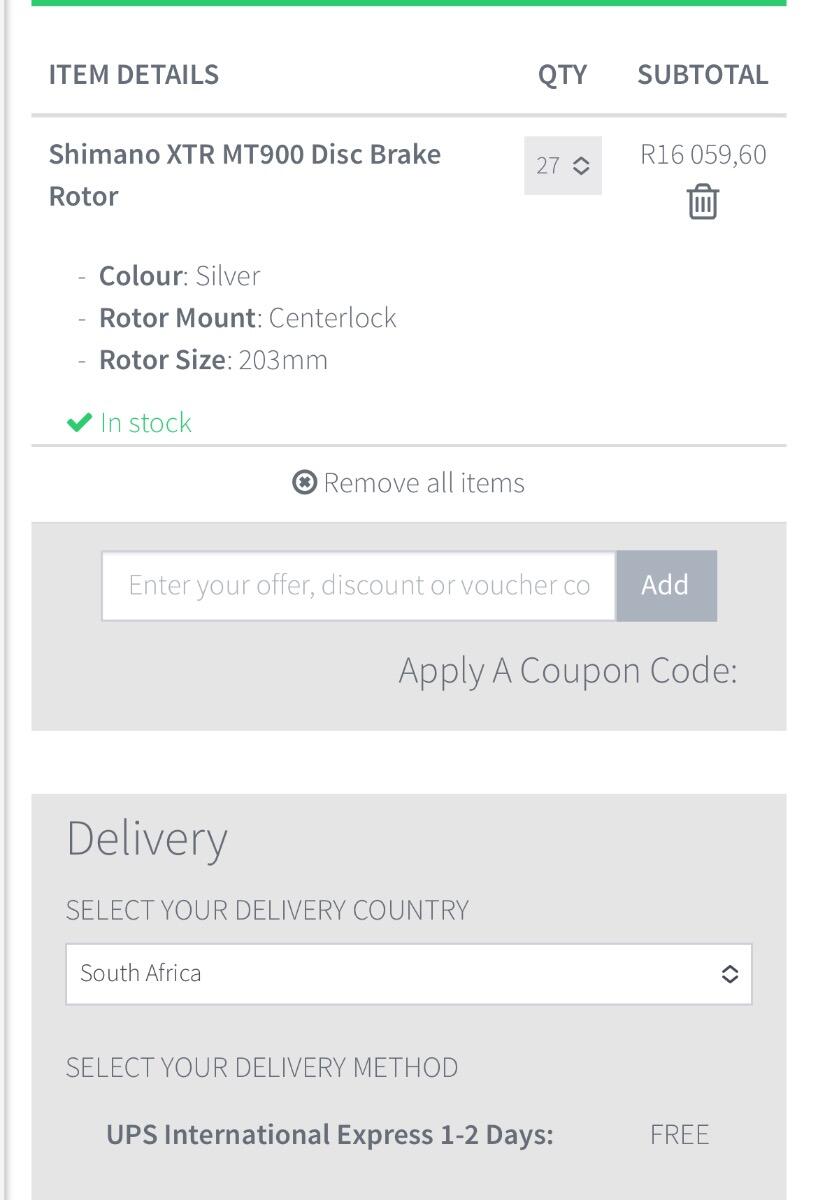Image resolution: width=818 pixels, height=1200 pixels.
Task: Delete the rotor item with the trash icon
Action: pyautogui.click(x=702, y=201)
